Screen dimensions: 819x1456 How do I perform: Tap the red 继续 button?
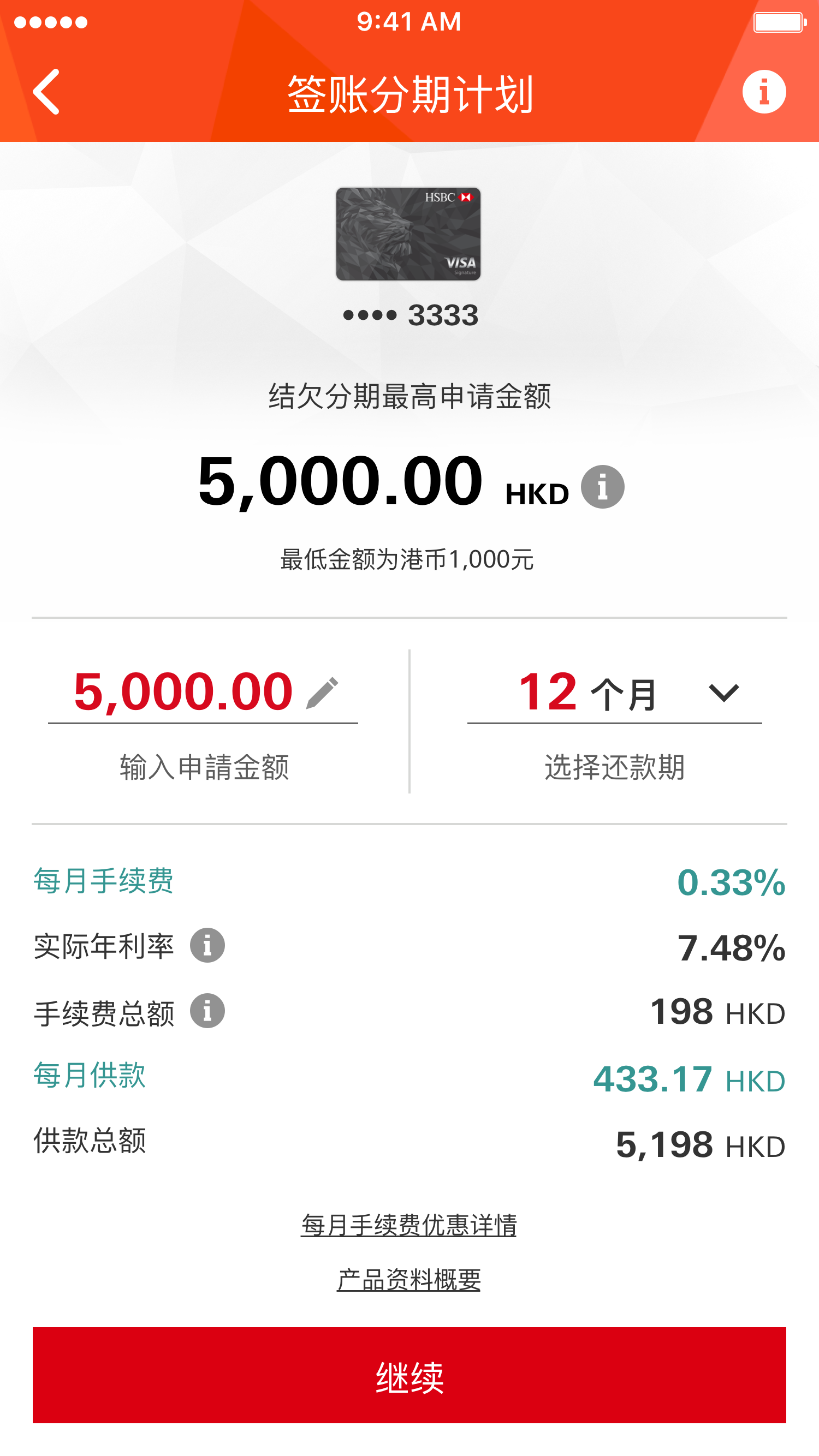pos(410,1375)
